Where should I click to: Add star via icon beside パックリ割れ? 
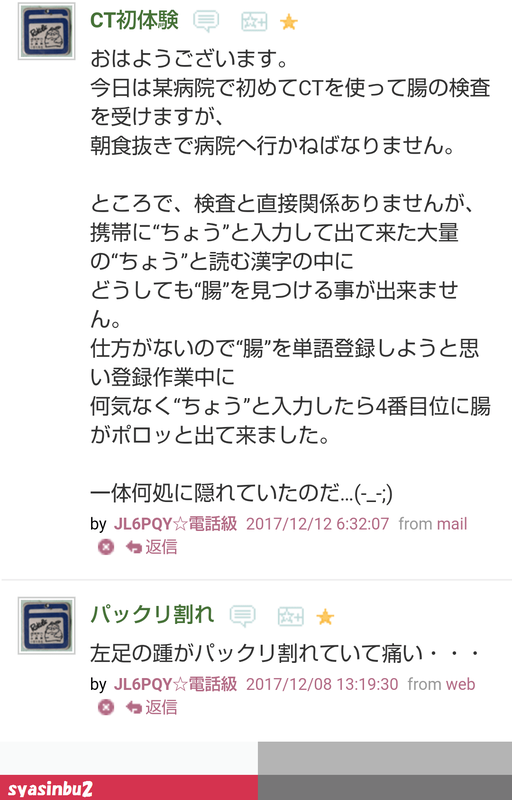(x=290, y=616)
